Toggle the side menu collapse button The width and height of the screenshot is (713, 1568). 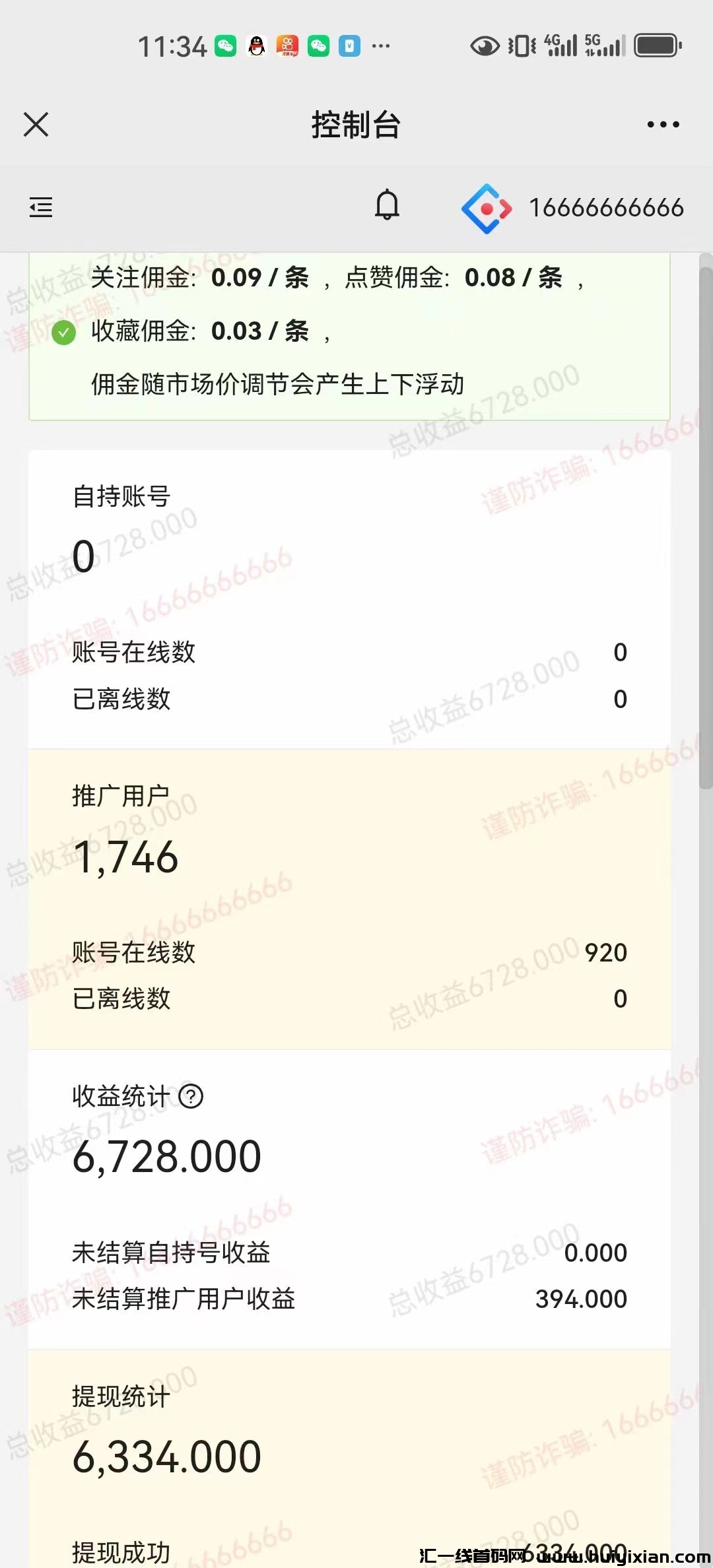tap(41, 208)
